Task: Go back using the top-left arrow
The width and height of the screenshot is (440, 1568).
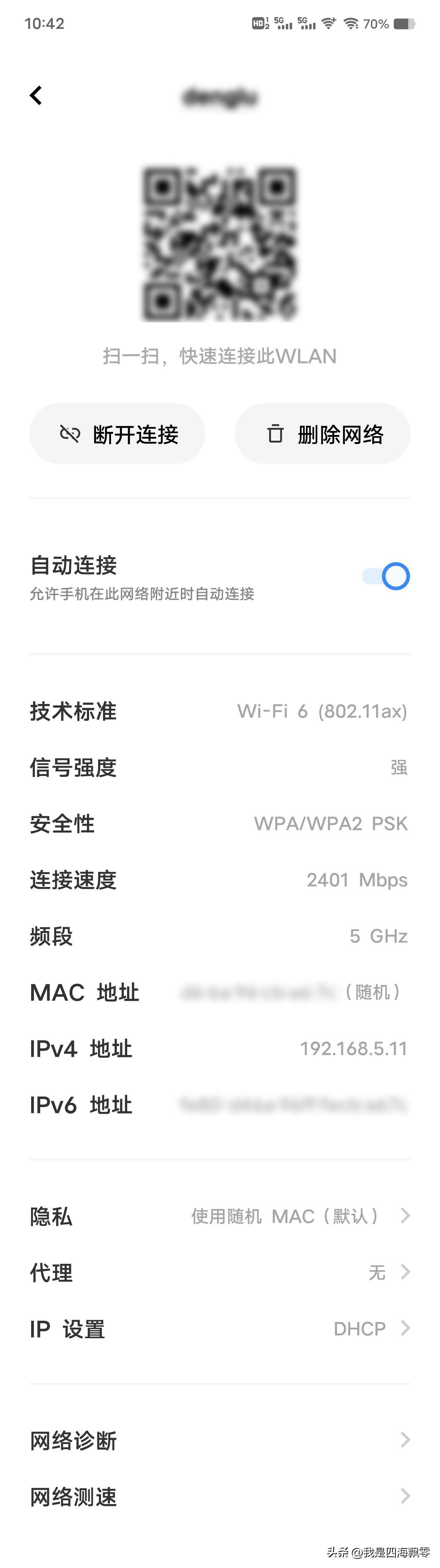Action: [x=37, y=96]
